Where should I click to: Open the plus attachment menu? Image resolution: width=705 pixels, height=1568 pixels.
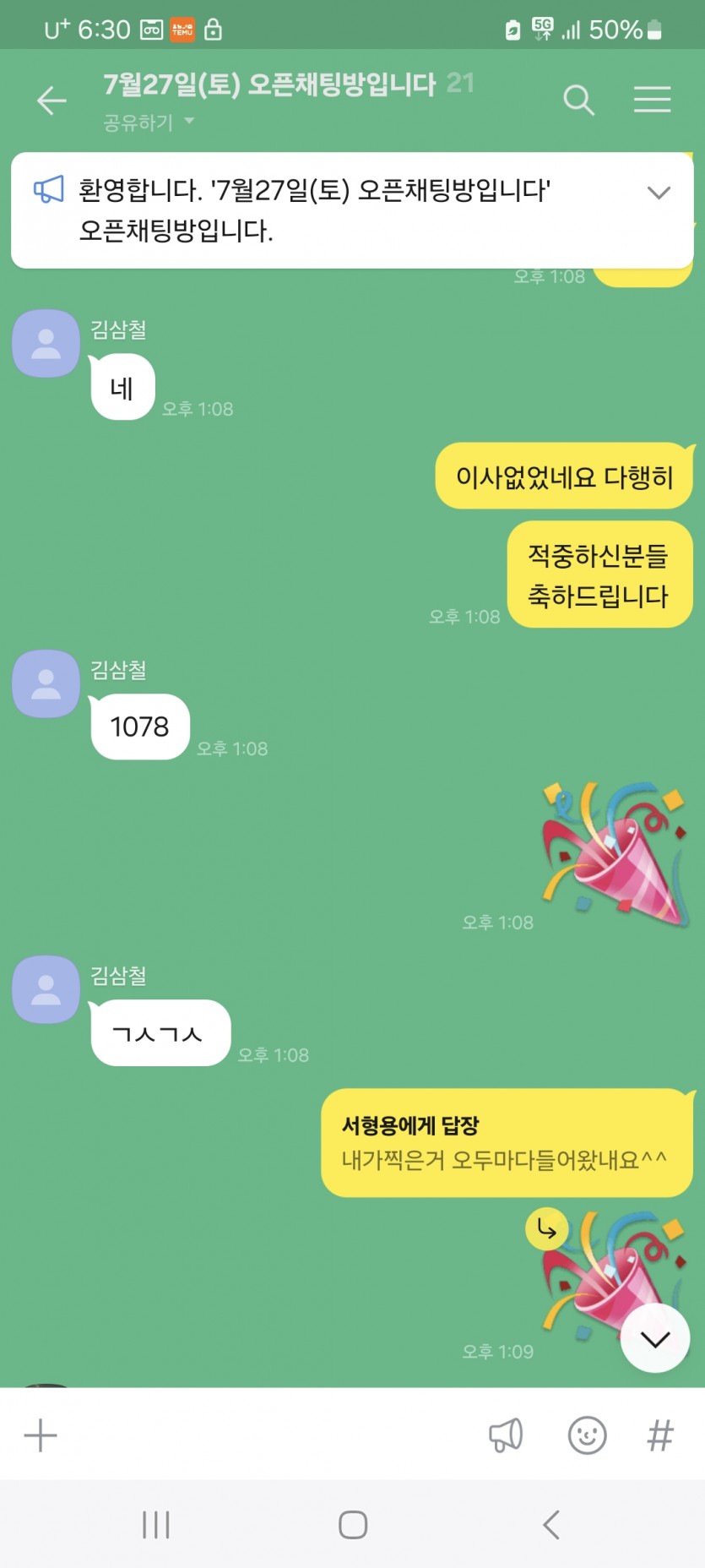pos(41,1435)
